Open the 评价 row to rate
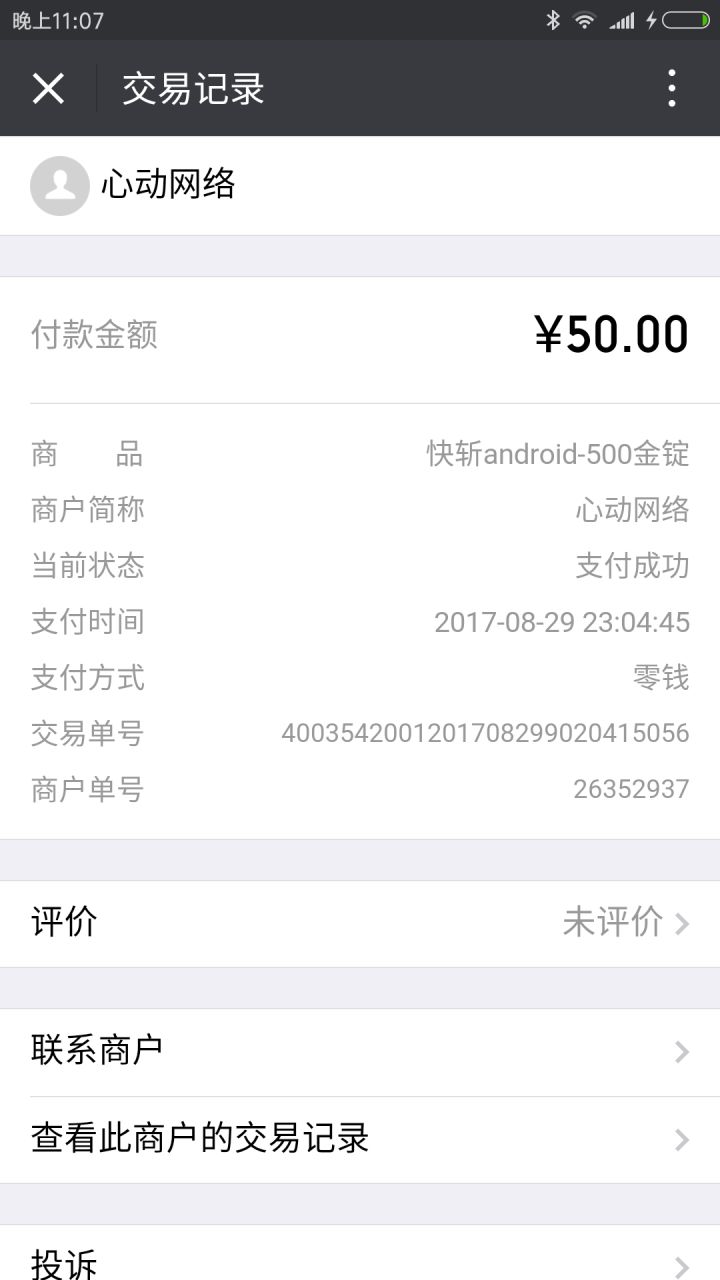720x1280 pixels. click(360, 923)
